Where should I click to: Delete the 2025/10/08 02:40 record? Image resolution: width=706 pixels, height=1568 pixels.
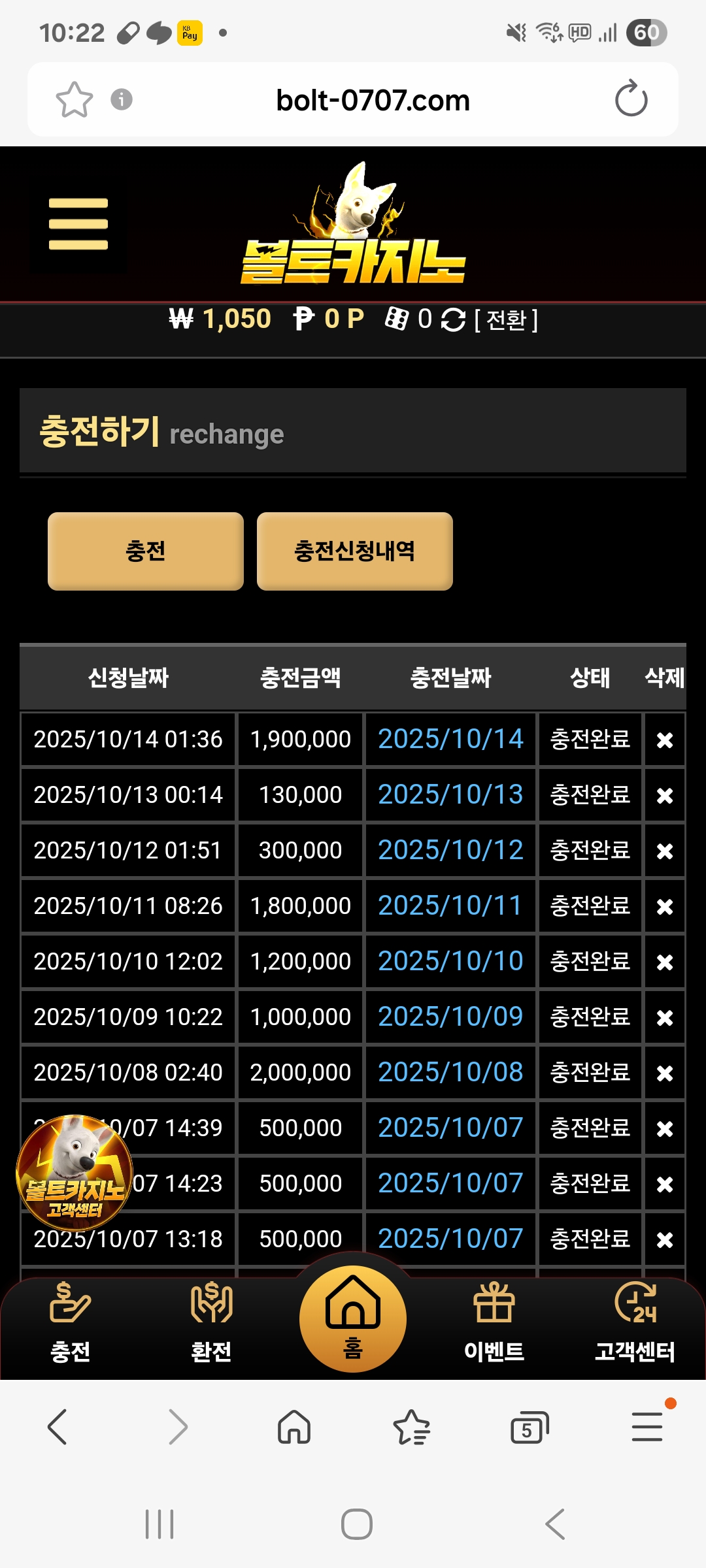pyautogui.click(x=664, y=1073)
